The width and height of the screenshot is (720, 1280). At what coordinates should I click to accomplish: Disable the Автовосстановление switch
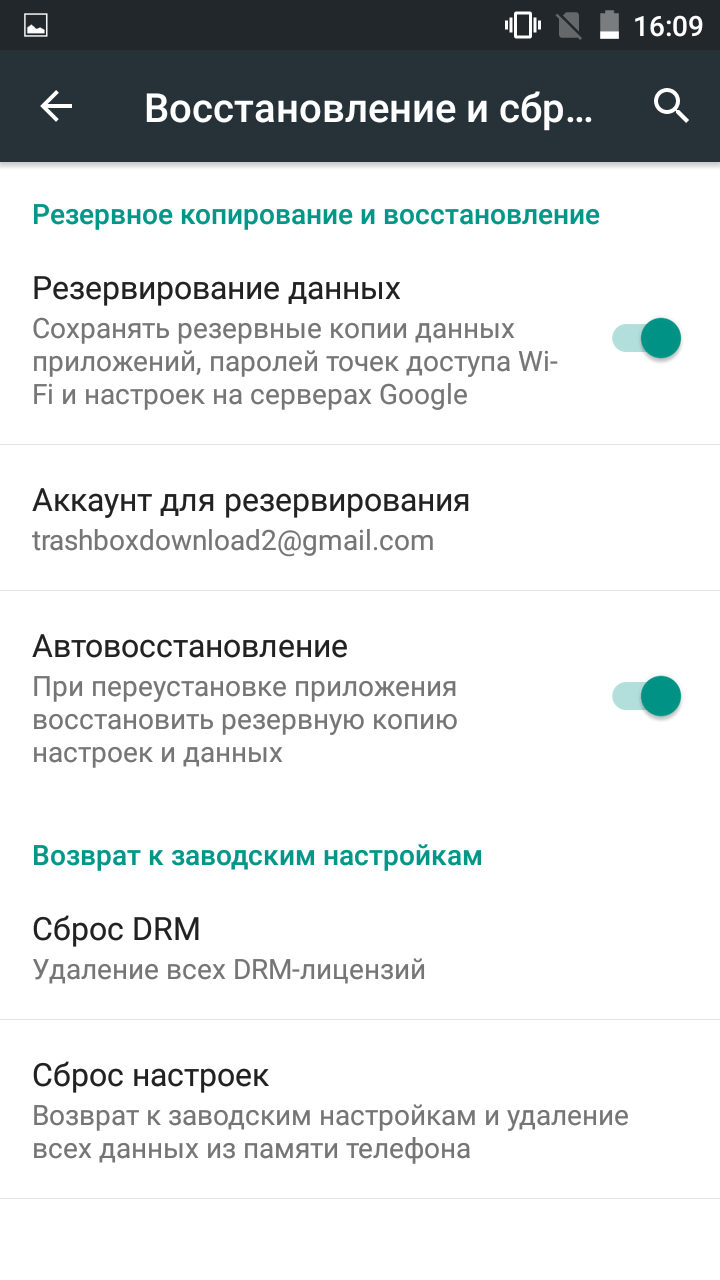(x=646, y=696)
